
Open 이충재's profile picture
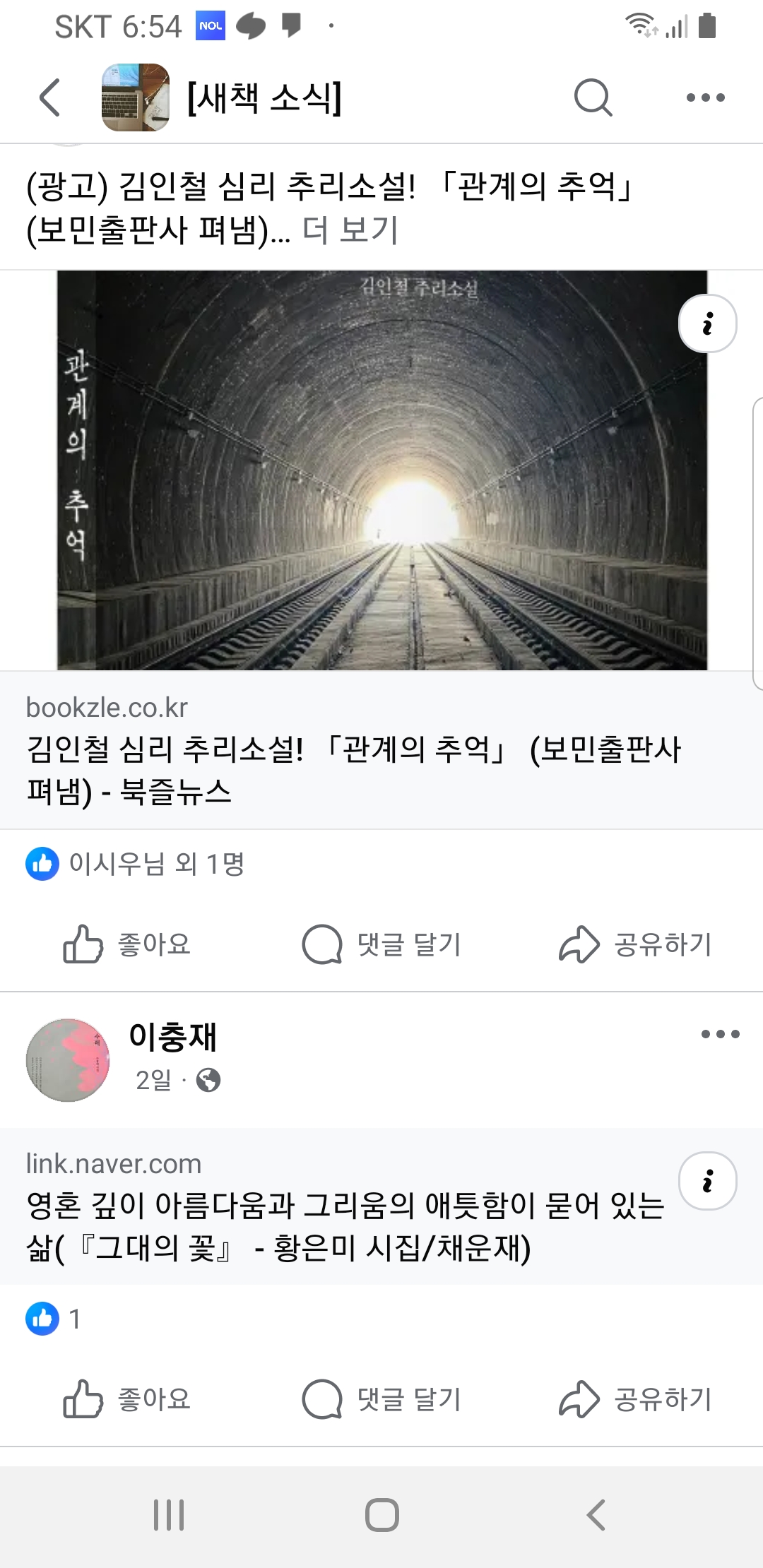(x=68, y=1059)
